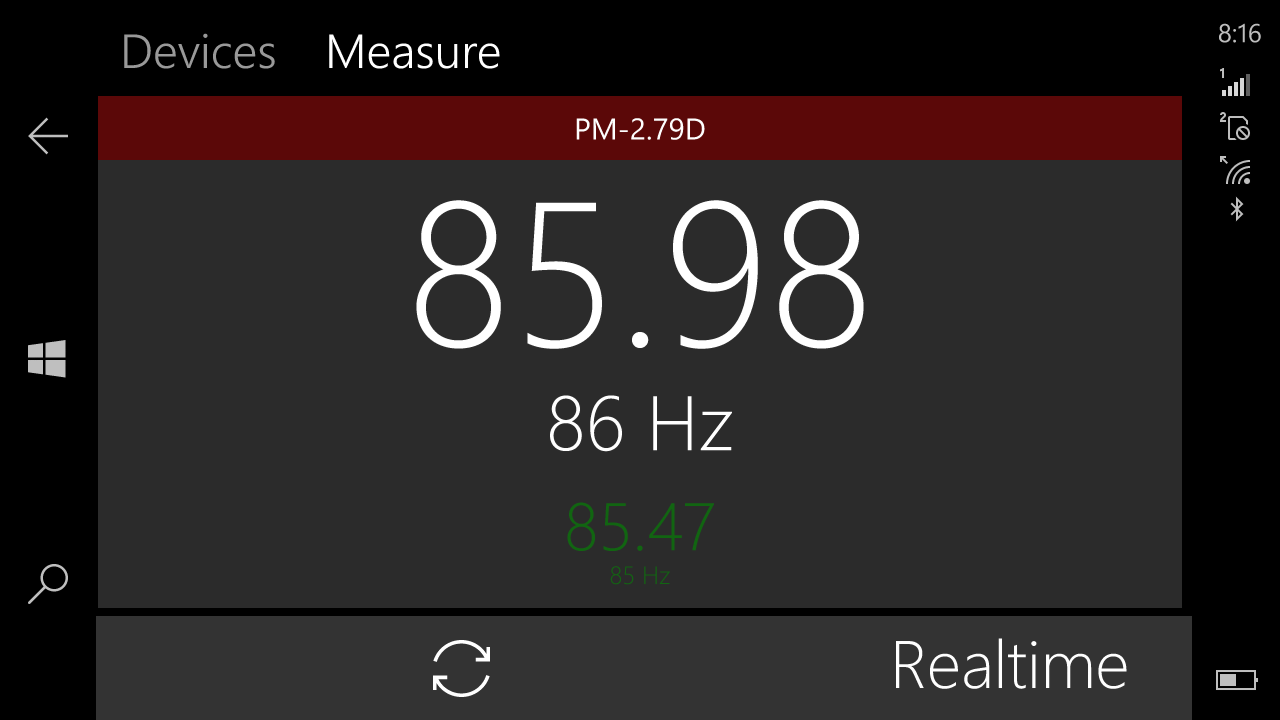1280x720 pixels.
Task: Switch to the Devices tab
Action: point(198,52)
